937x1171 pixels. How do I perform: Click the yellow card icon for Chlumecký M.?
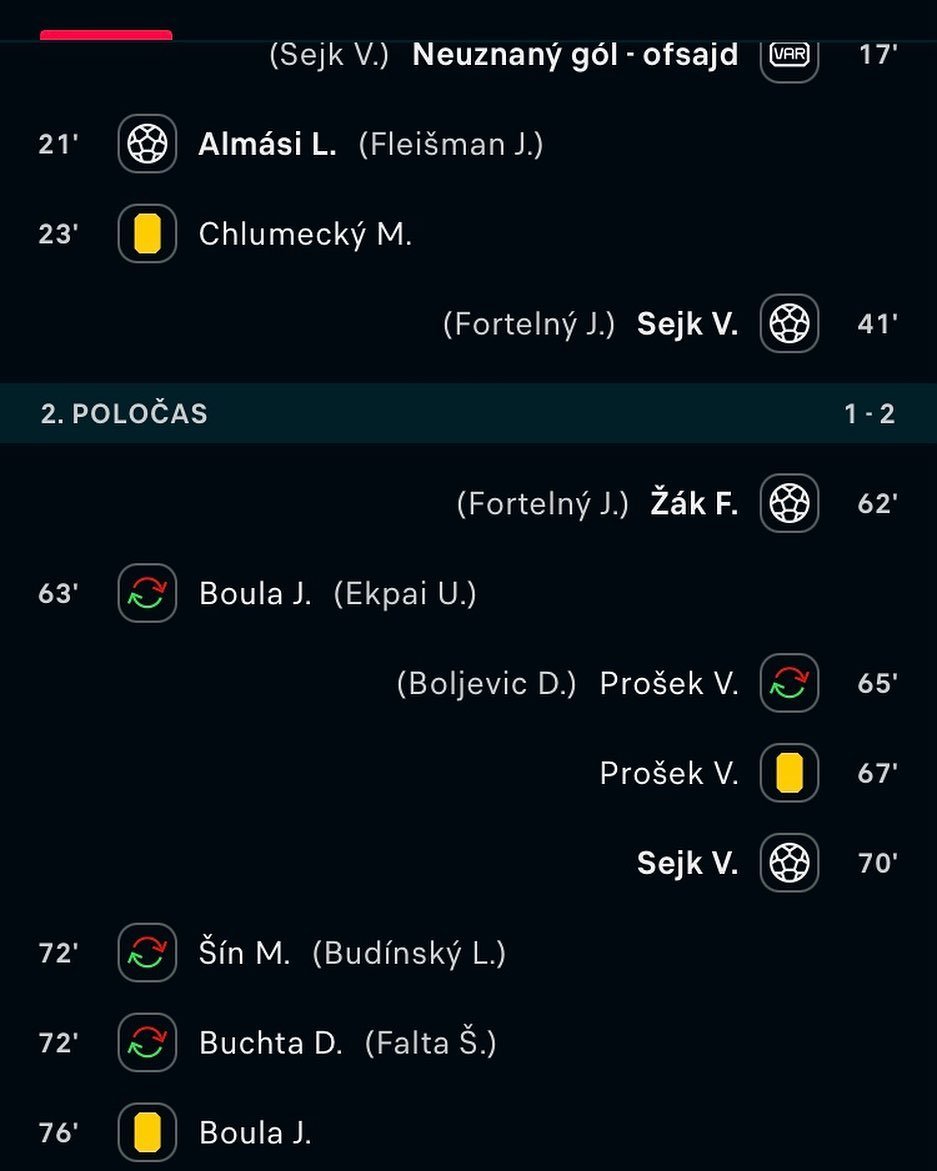tap(147, 234)
